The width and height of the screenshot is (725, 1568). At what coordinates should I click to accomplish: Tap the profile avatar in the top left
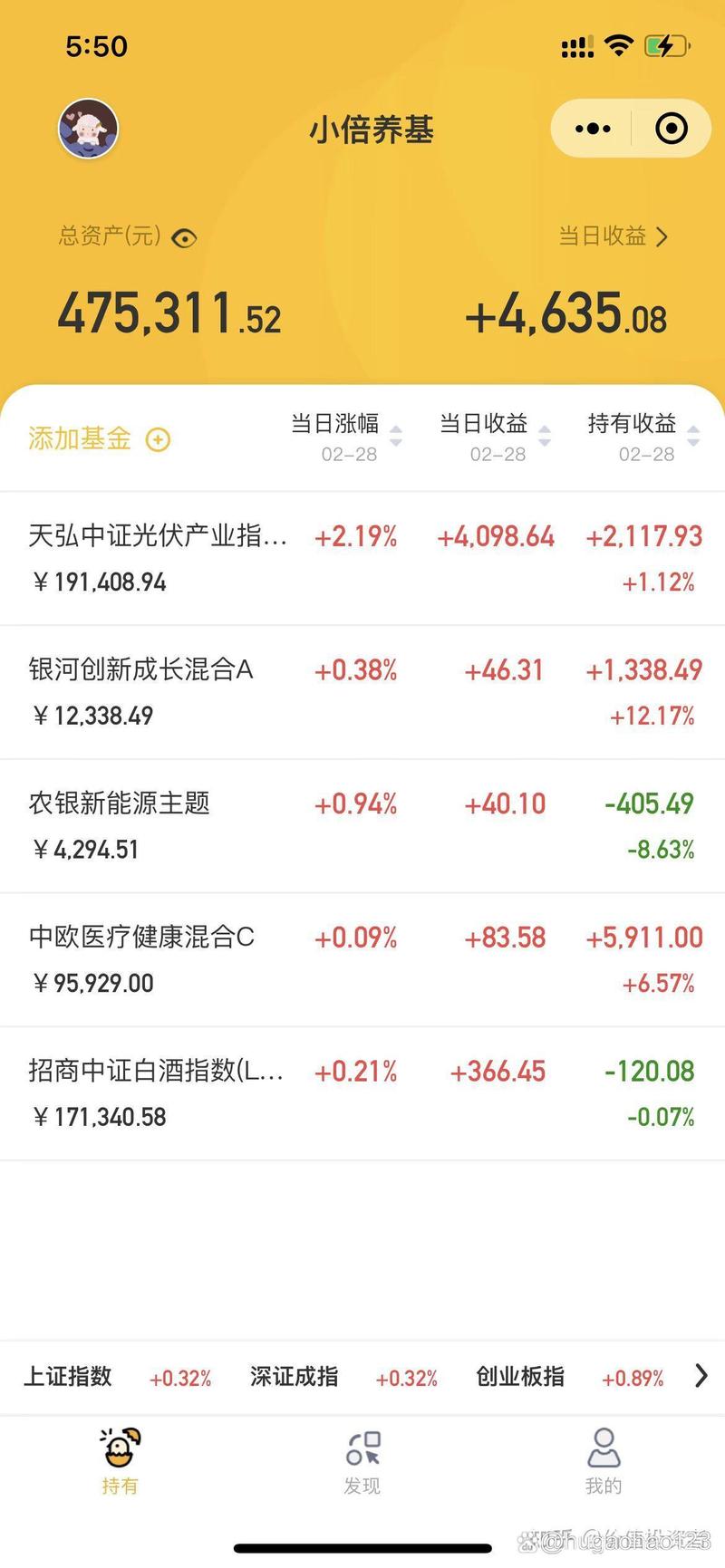point(87,129)
